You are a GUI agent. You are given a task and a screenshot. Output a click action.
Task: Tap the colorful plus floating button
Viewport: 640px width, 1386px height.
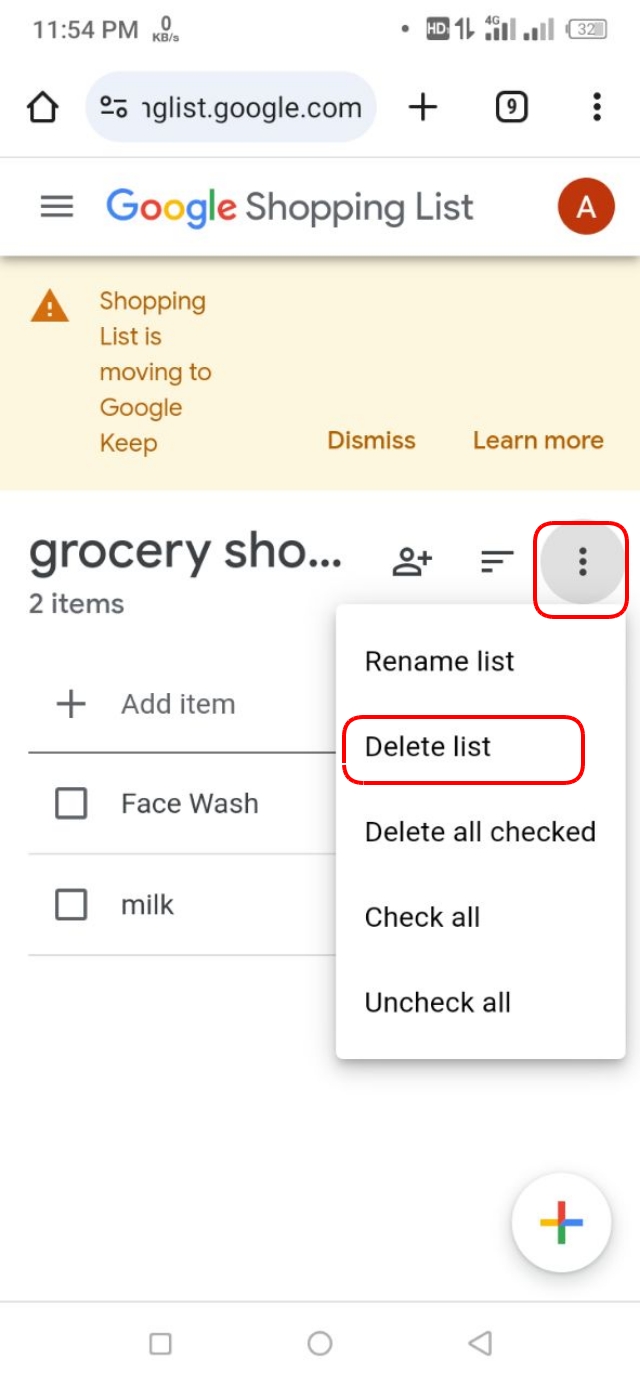pyautogui.click(x=560, y=1222)
